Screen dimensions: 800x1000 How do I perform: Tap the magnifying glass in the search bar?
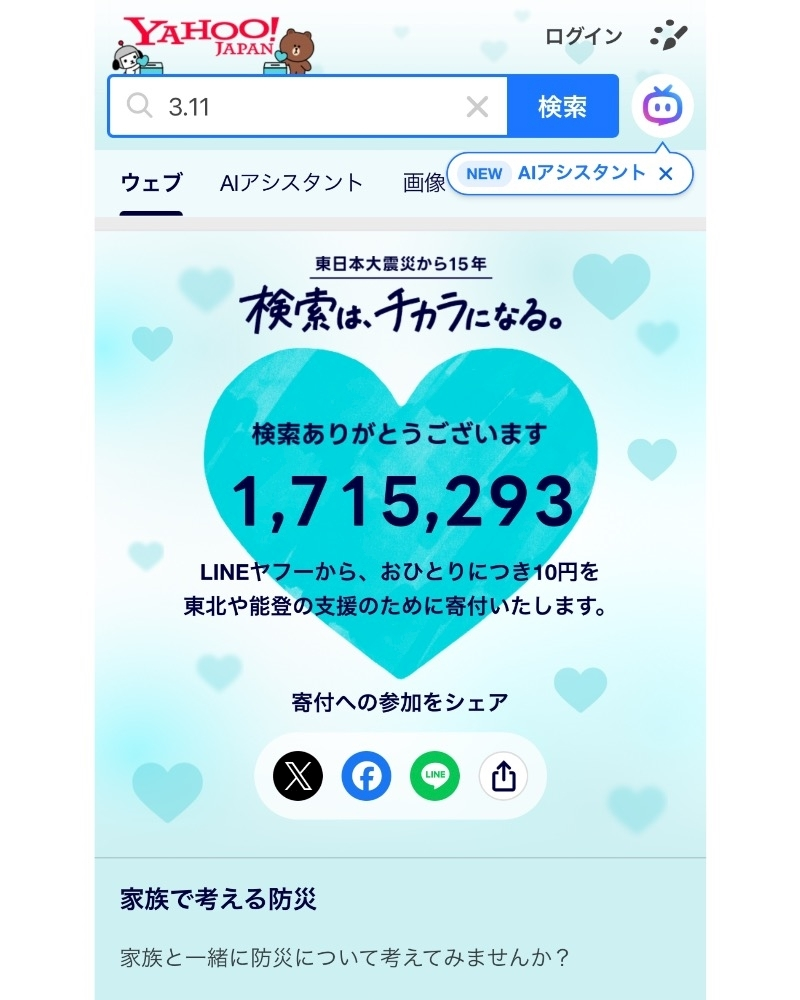click(140, 106)
